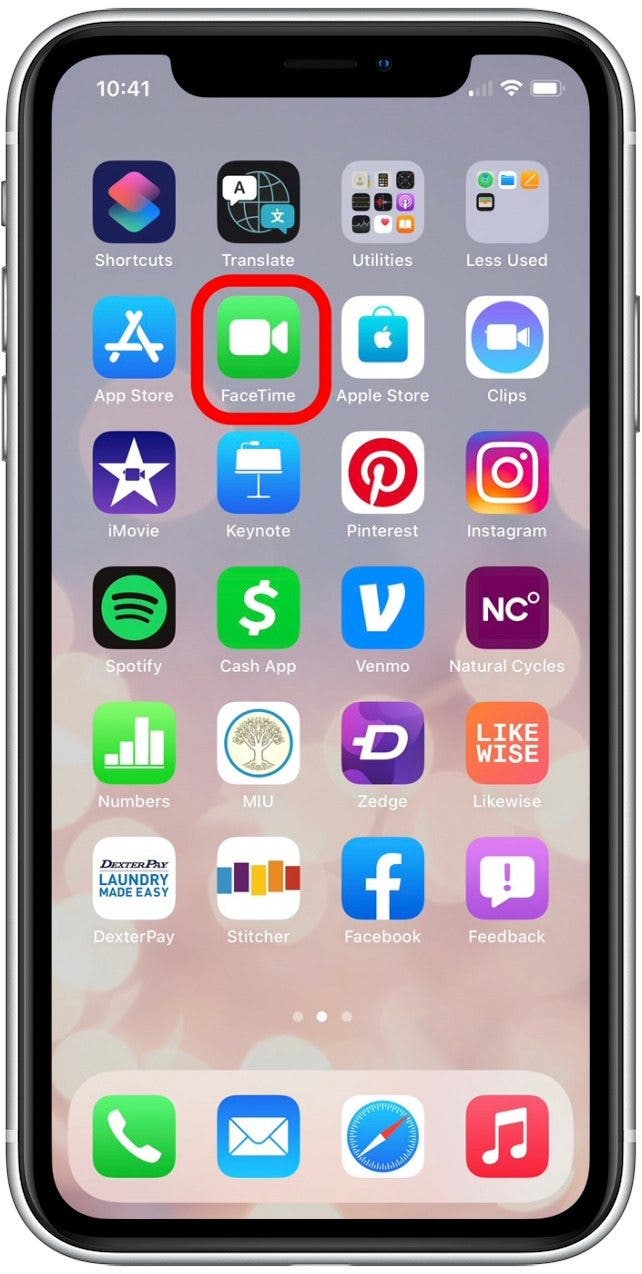Launch the App Store
The image size is (642, 1274).
[x=134, y=337]
